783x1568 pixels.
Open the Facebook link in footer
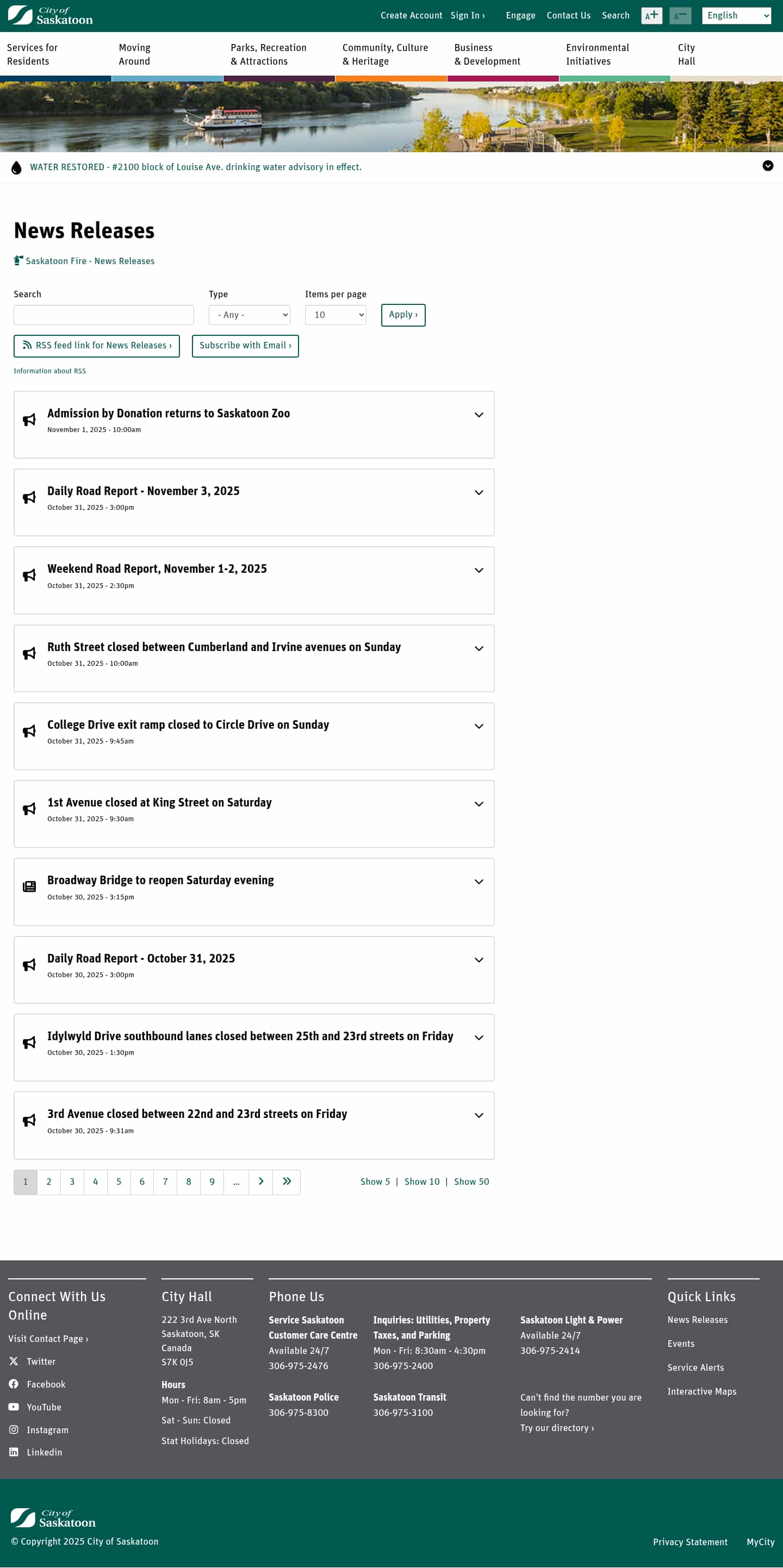46,1384
